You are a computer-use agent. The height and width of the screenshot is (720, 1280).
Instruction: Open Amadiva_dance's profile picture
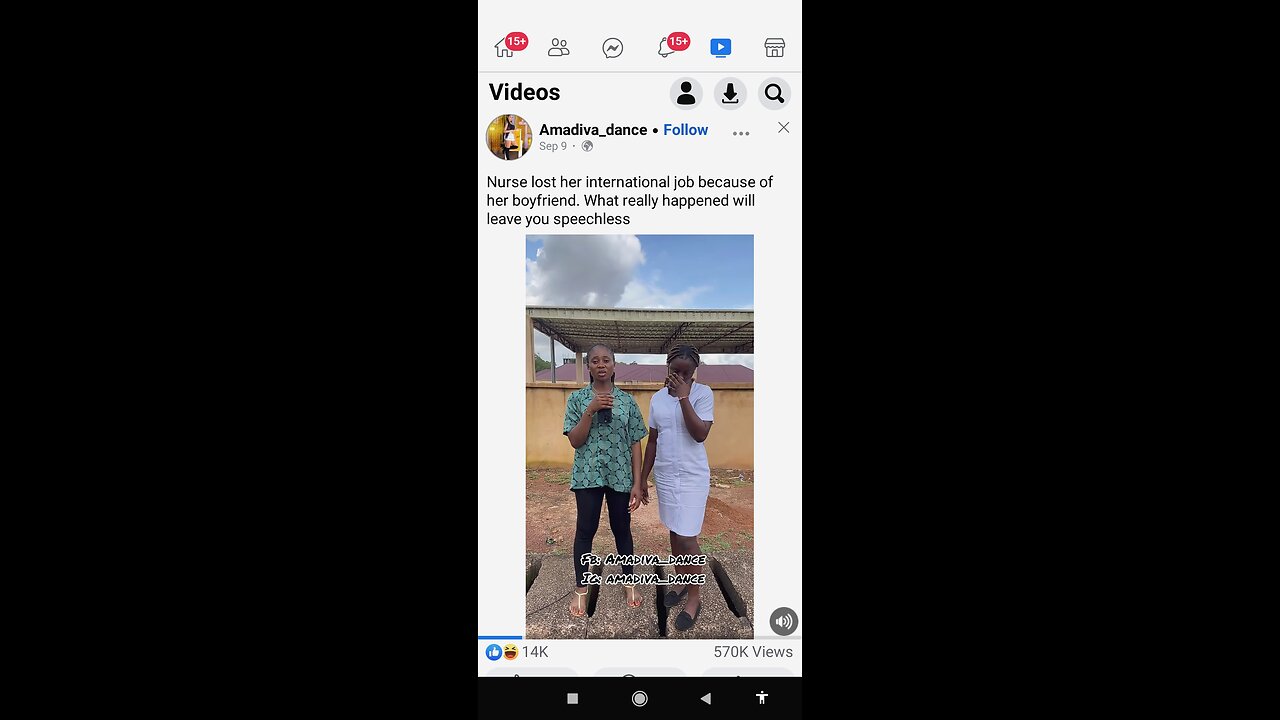click(509, 137)
